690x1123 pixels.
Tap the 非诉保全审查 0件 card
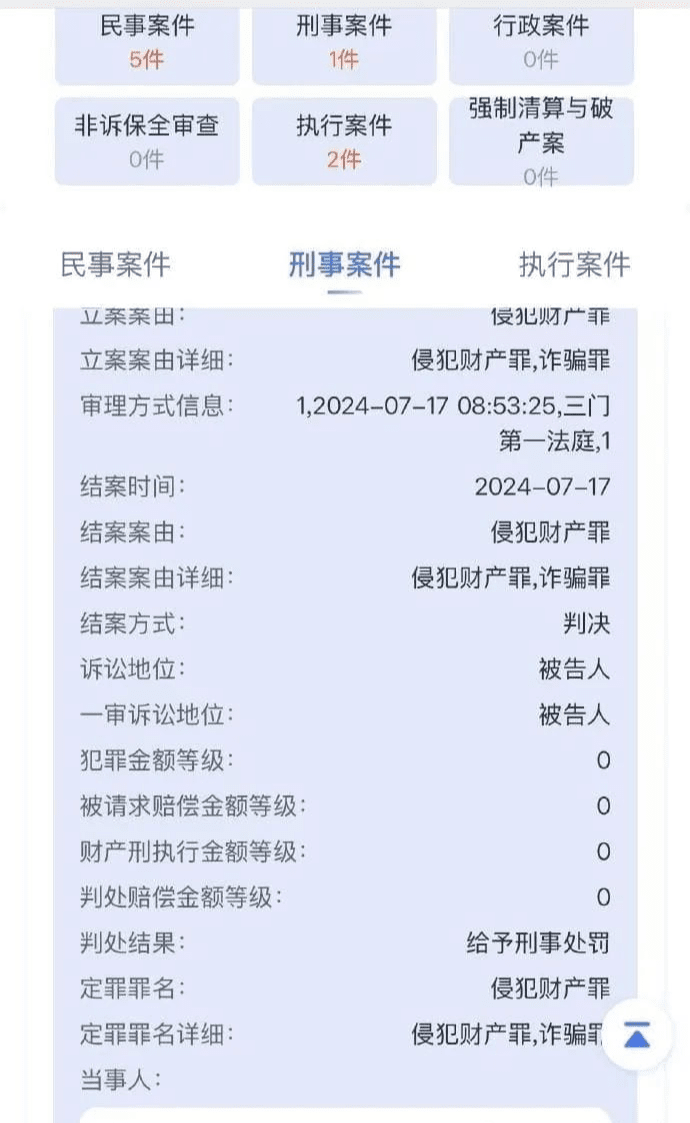(147, 141)
